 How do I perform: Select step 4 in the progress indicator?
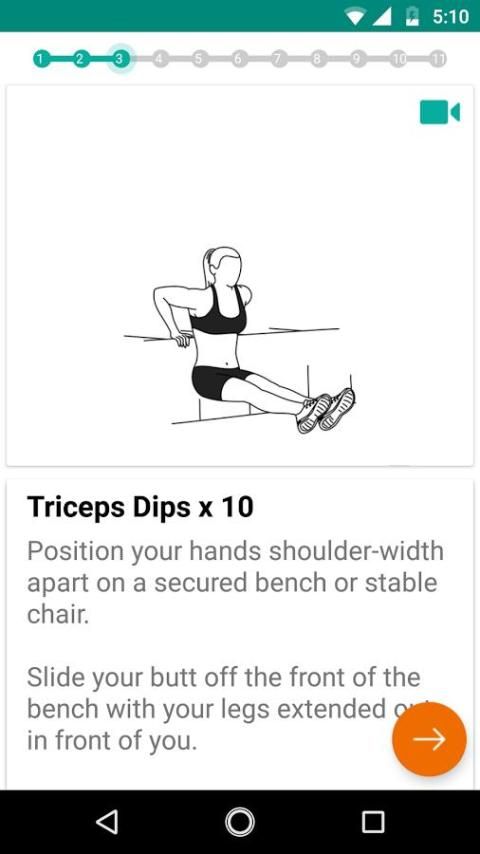pos(159,59)
